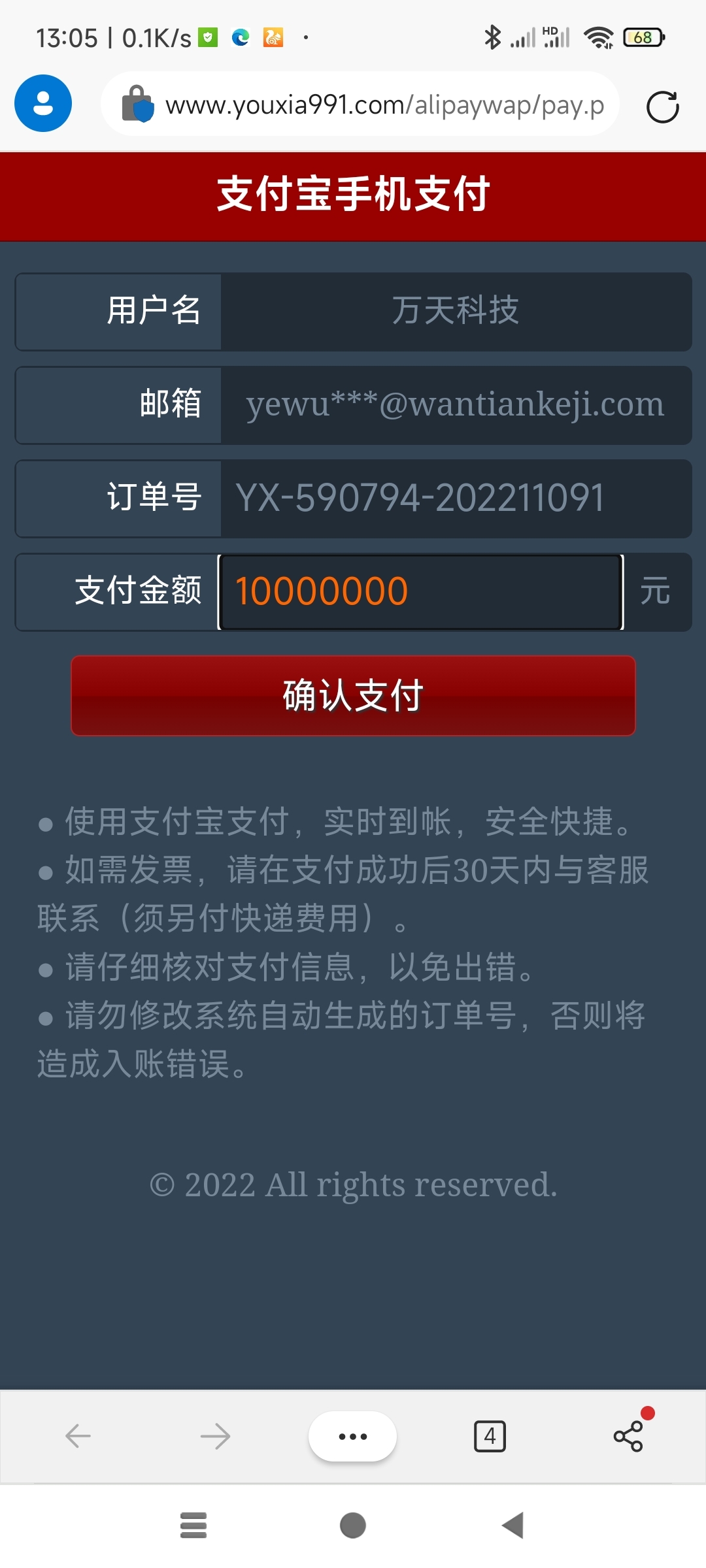Open system recent apps
Image resolution: width=706 pixels, height=1568 pixels.
point(193,1526)
